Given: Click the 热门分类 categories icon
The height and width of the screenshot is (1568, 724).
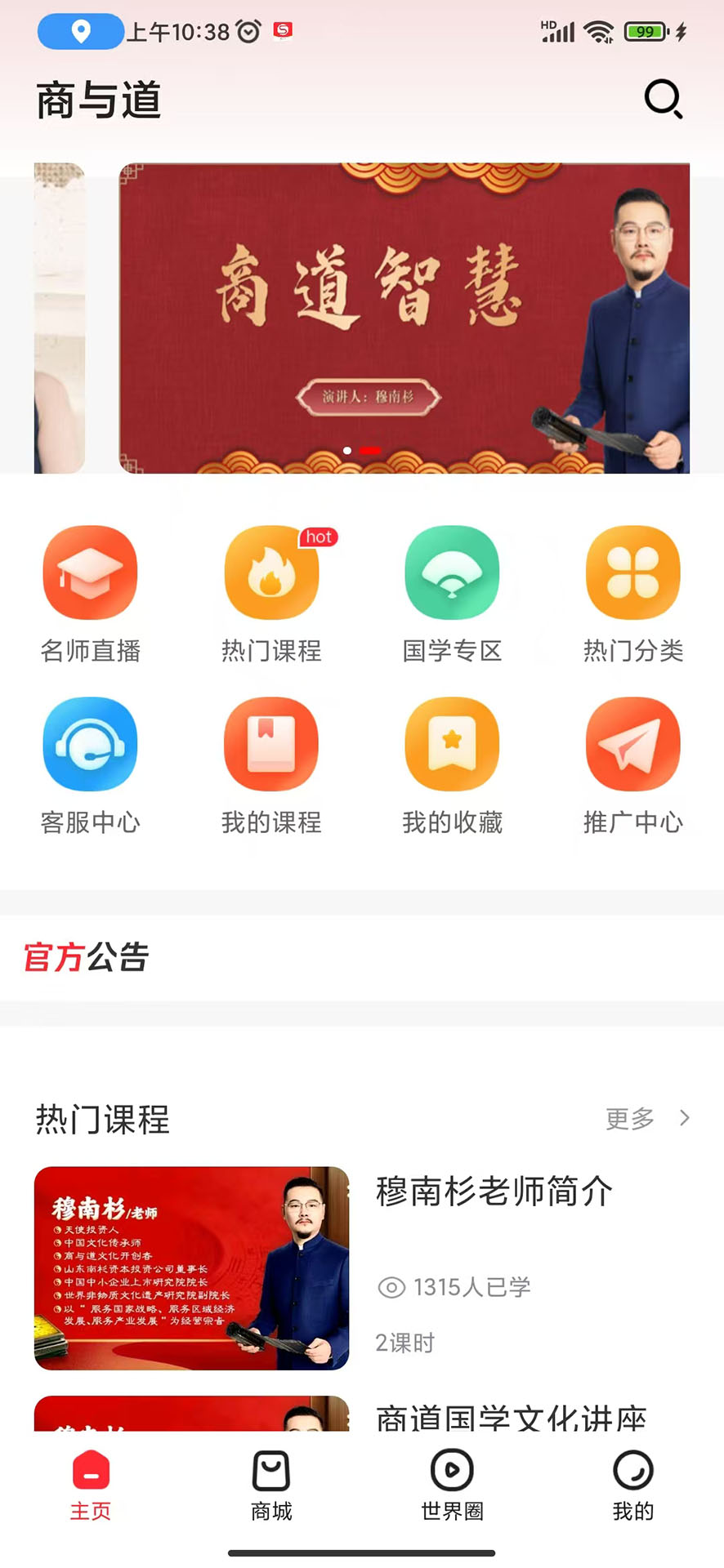Looking at the screenshot, I should [633, 572].
